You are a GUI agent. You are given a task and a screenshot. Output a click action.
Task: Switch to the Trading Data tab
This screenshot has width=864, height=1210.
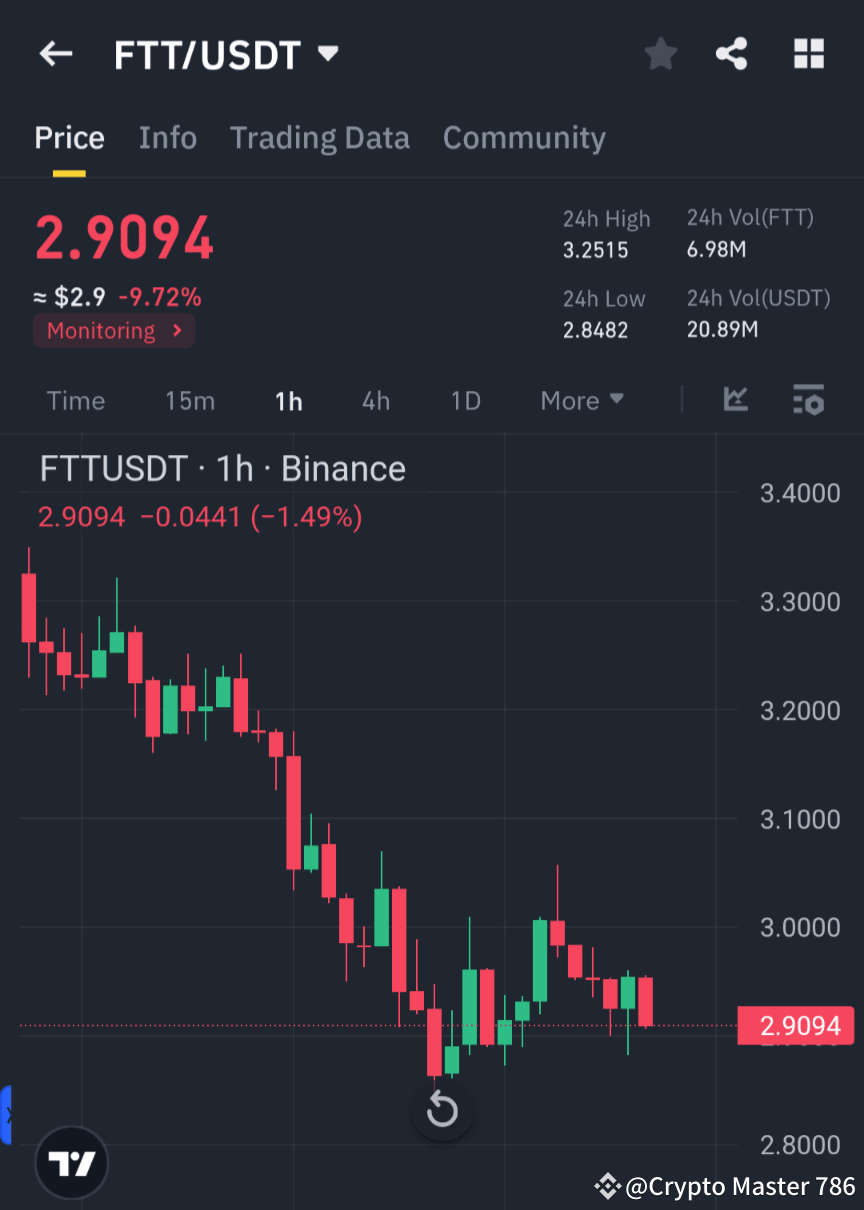(x=320, y=137)
